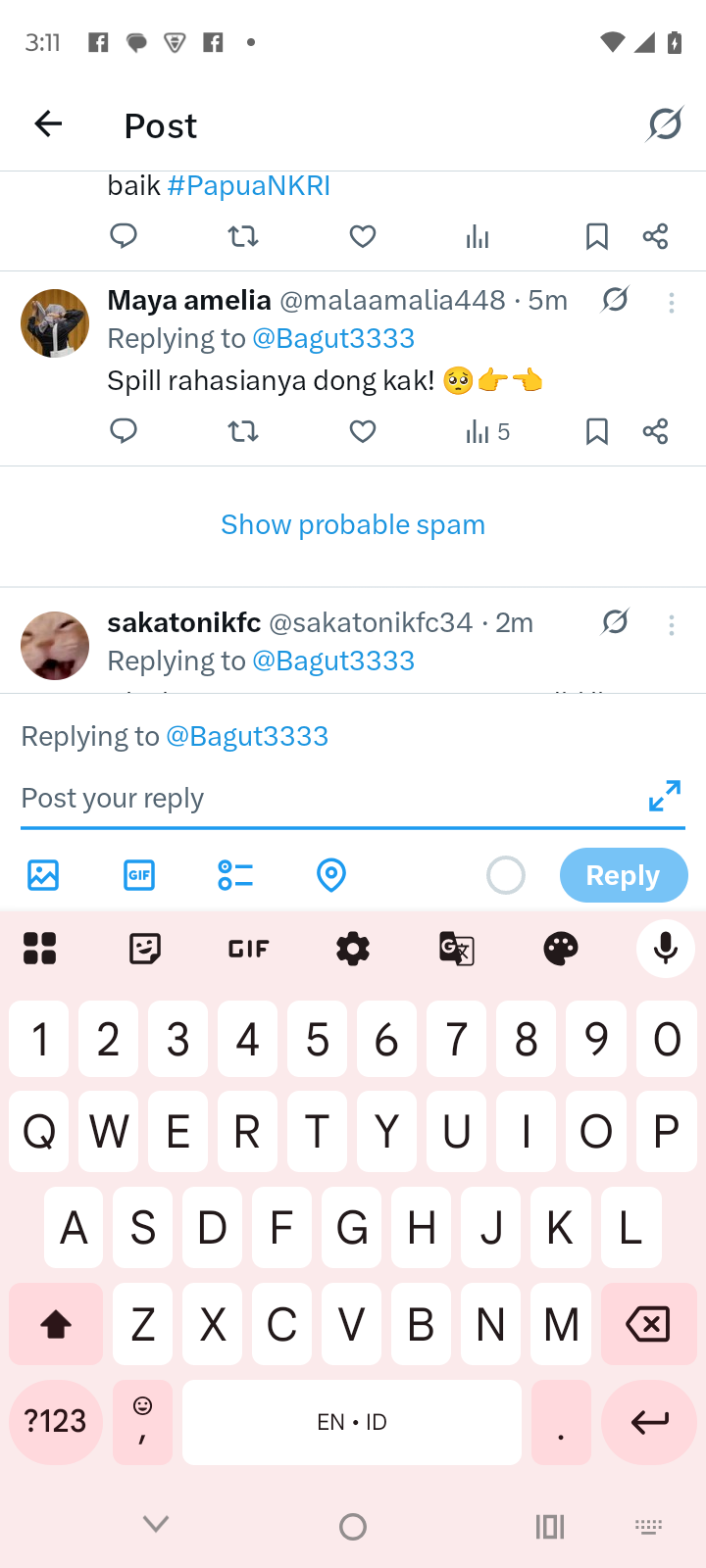
Task: Send with the Reply button
Action: (x=623, y=875)
